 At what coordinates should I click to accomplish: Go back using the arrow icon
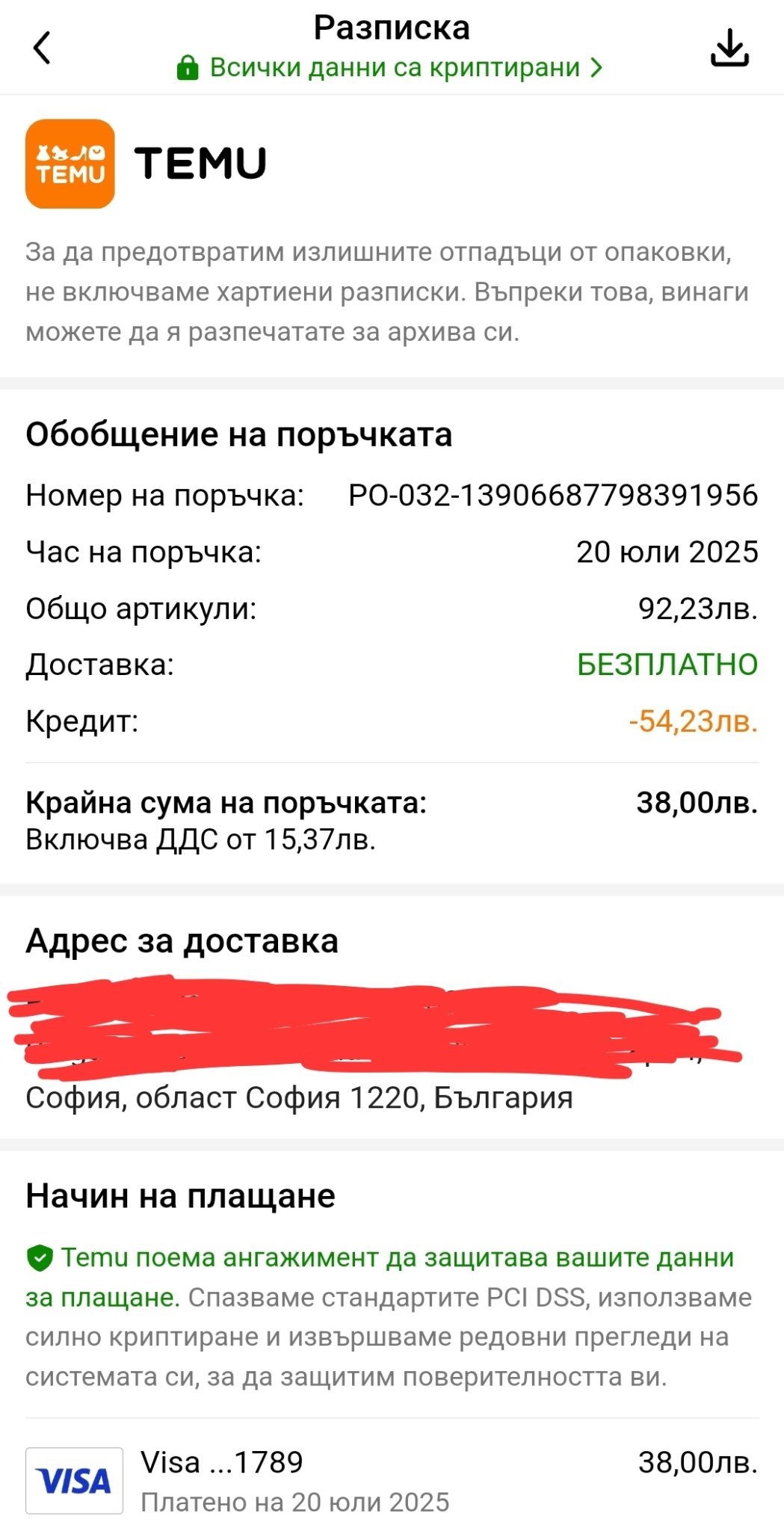tap(43, 48)
